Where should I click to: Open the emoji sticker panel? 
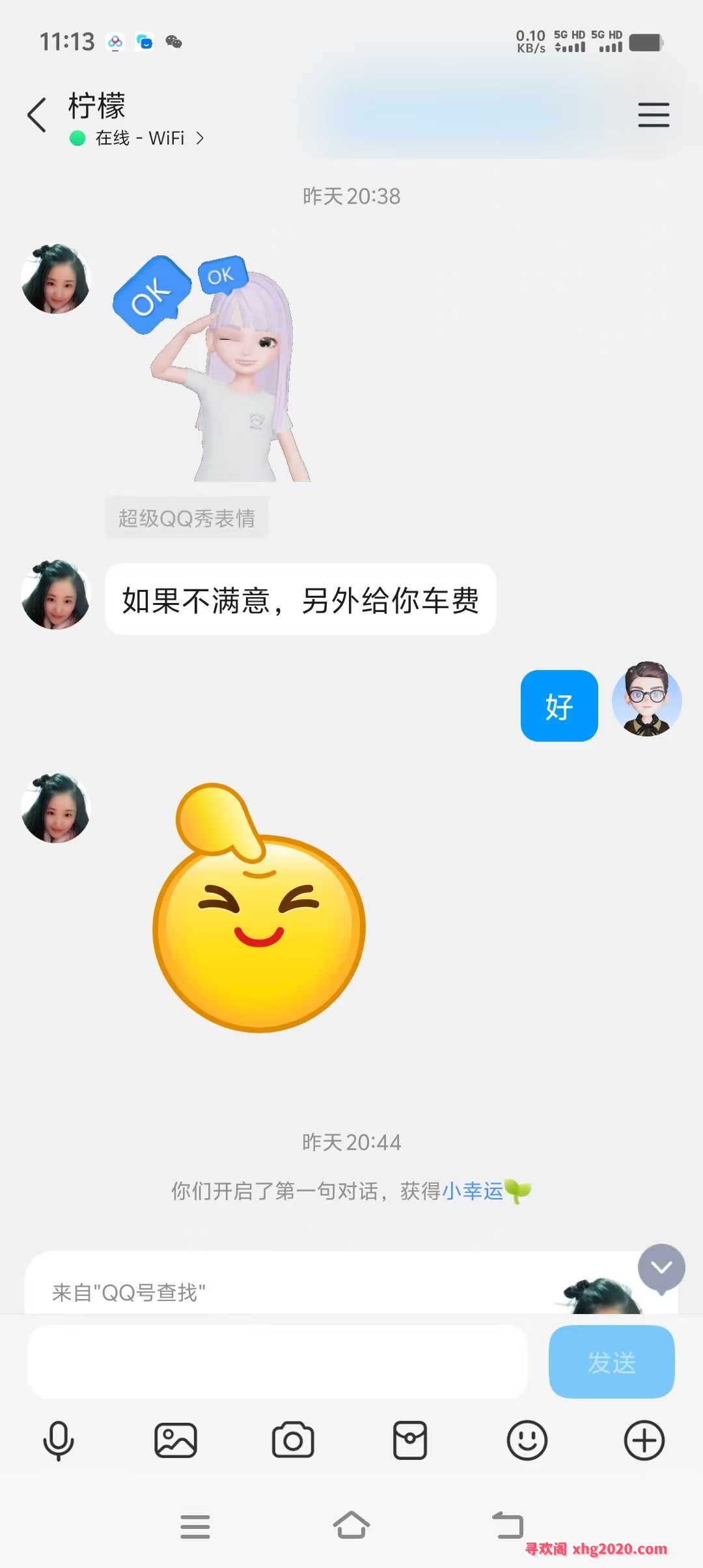point(527,1440)
